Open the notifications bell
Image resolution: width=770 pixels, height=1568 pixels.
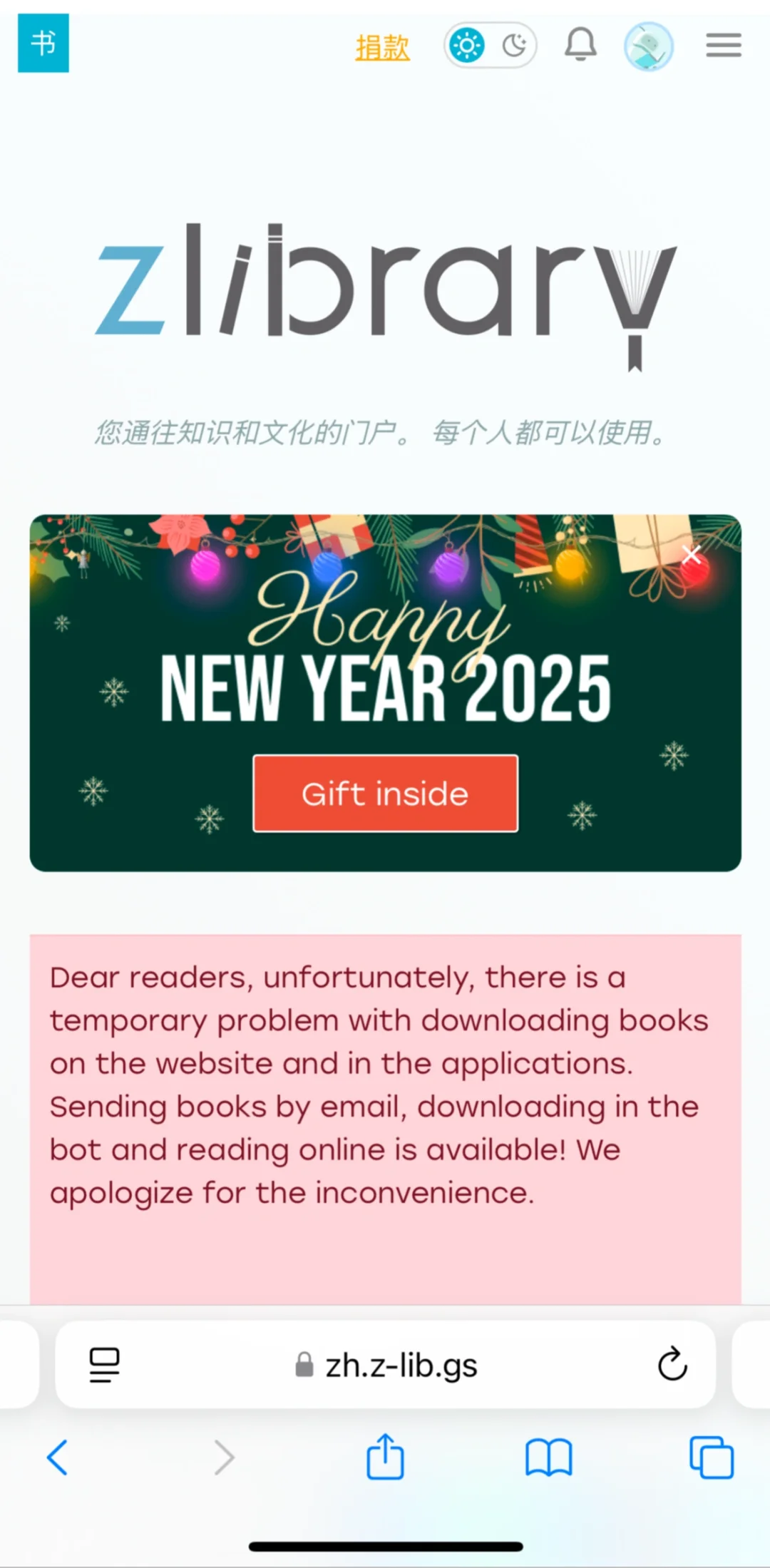(580, 44)
